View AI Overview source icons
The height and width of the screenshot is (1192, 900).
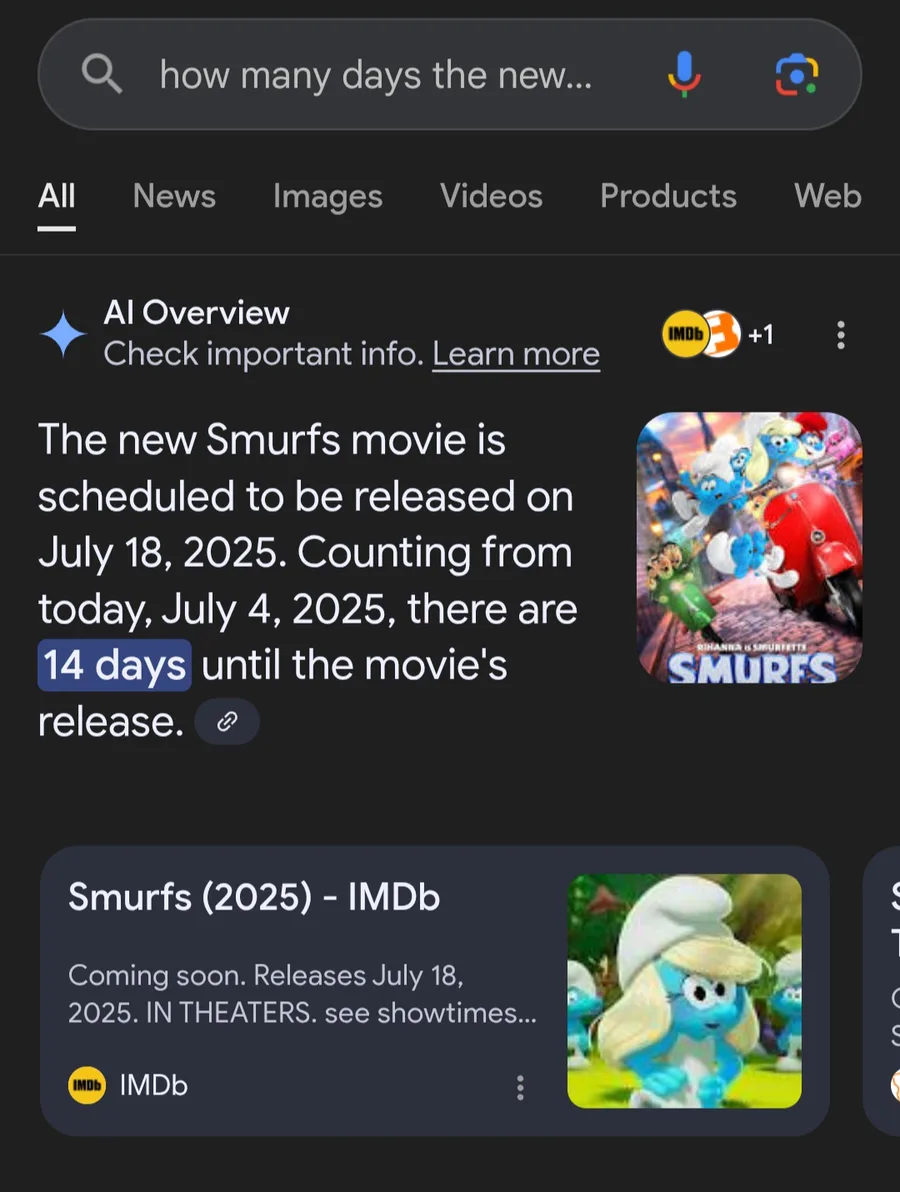(x=715, y=335)
